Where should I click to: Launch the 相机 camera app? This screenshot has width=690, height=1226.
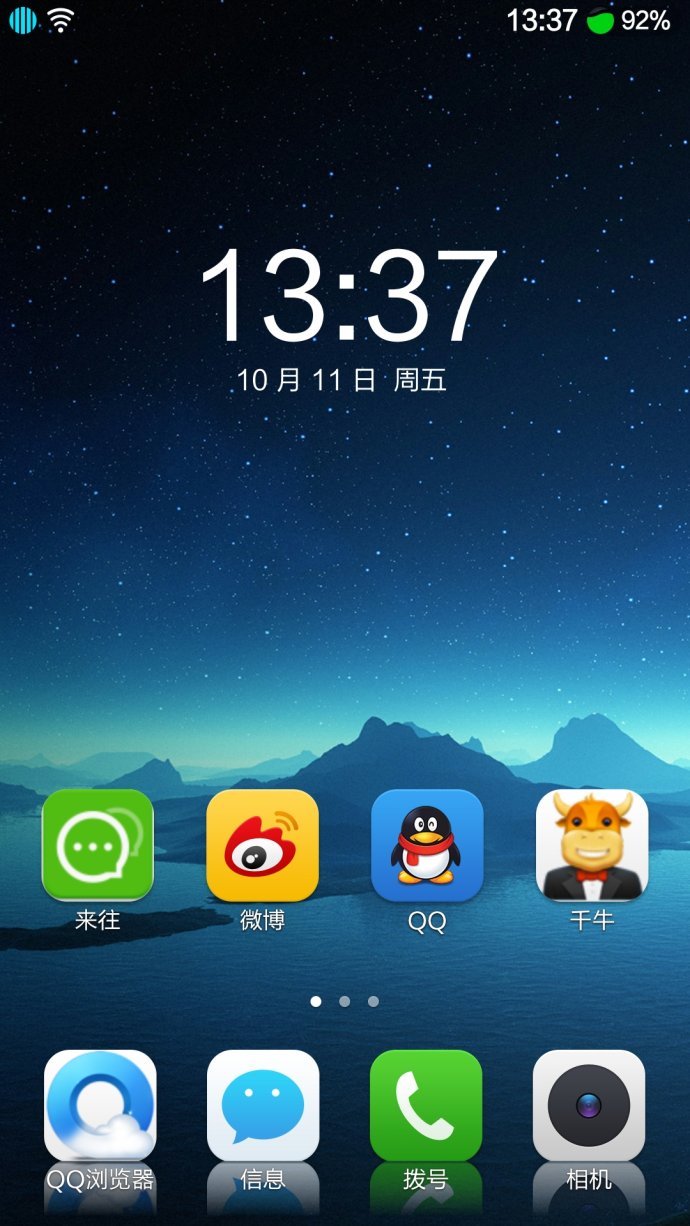[x=589, y=1105]
